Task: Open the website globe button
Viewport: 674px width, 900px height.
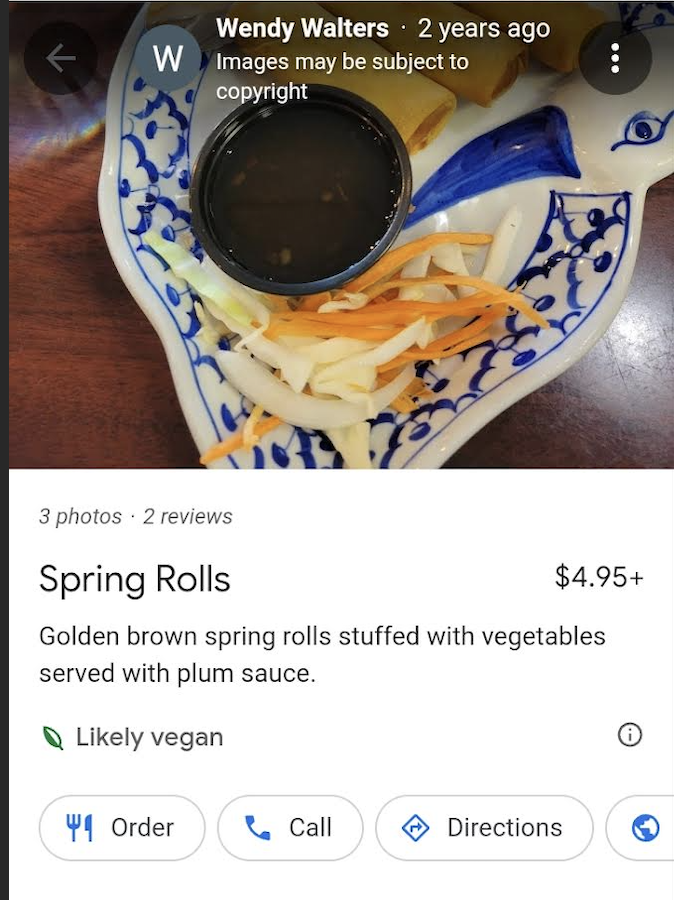Action: click(646, 828)
